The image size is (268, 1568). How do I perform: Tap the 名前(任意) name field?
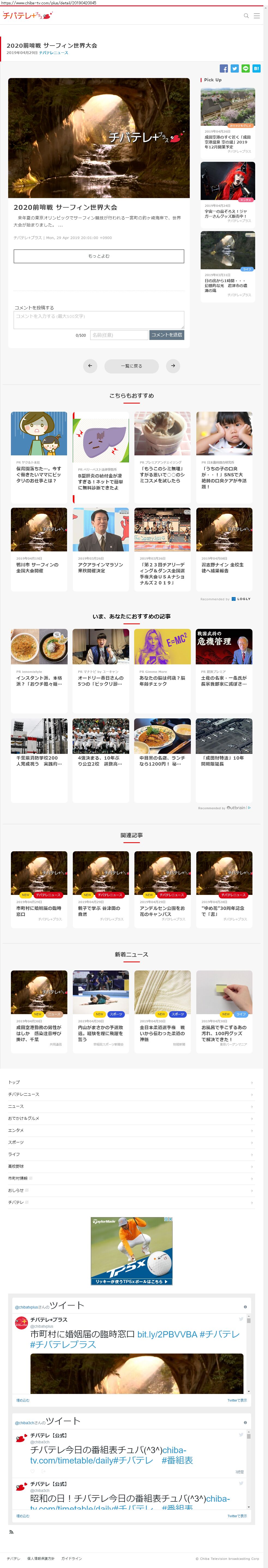119,335
